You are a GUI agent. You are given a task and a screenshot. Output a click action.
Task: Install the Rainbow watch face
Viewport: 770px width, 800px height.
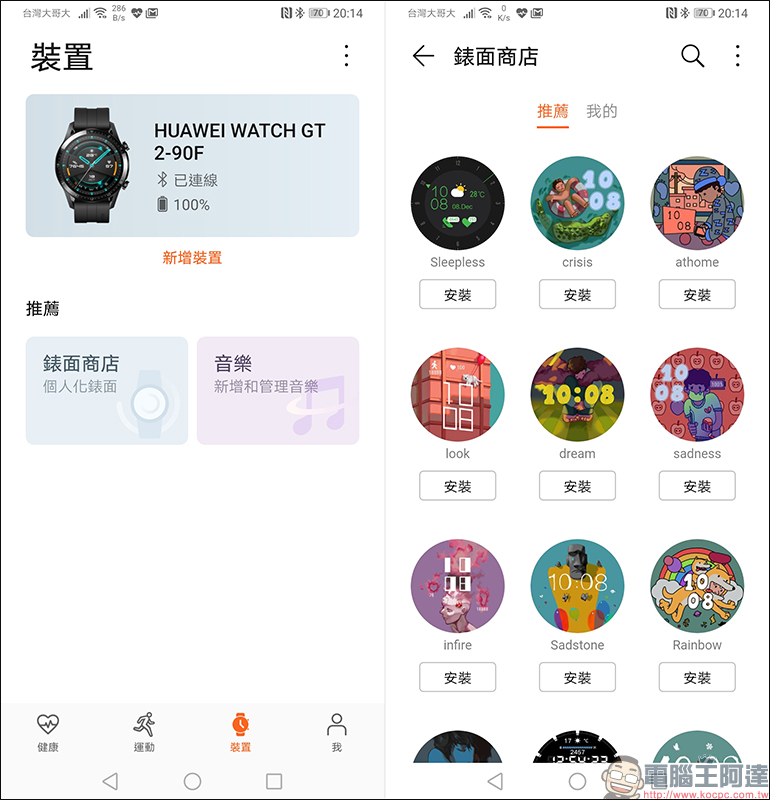tap(697, 677)
